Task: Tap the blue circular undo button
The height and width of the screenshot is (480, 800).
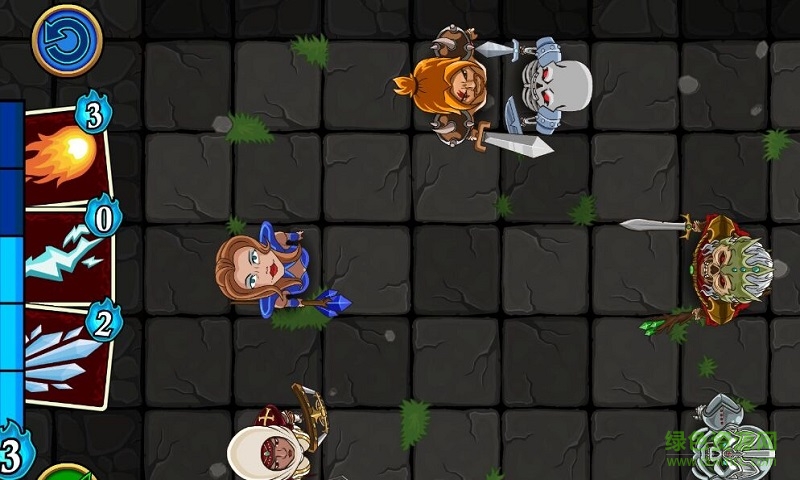Action: click(x=68, y=41)
